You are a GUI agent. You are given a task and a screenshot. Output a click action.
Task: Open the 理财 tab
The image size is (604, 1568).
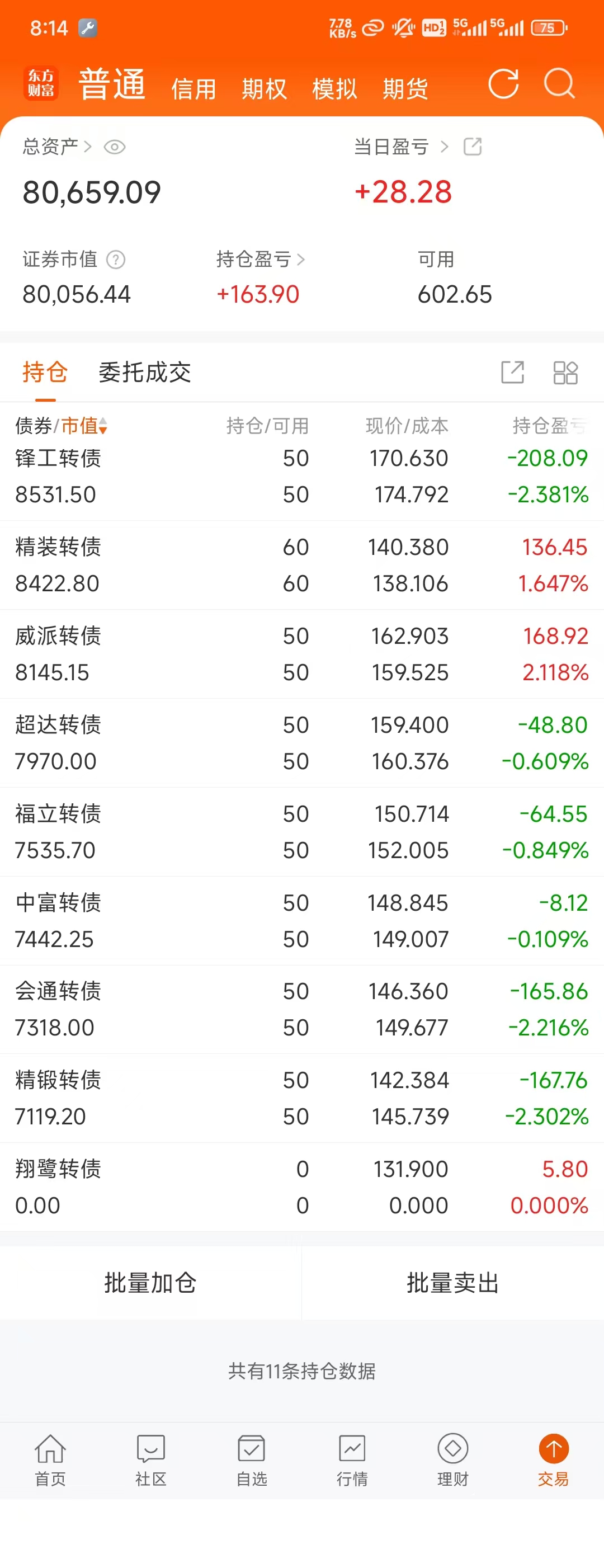coord(452,1460)
